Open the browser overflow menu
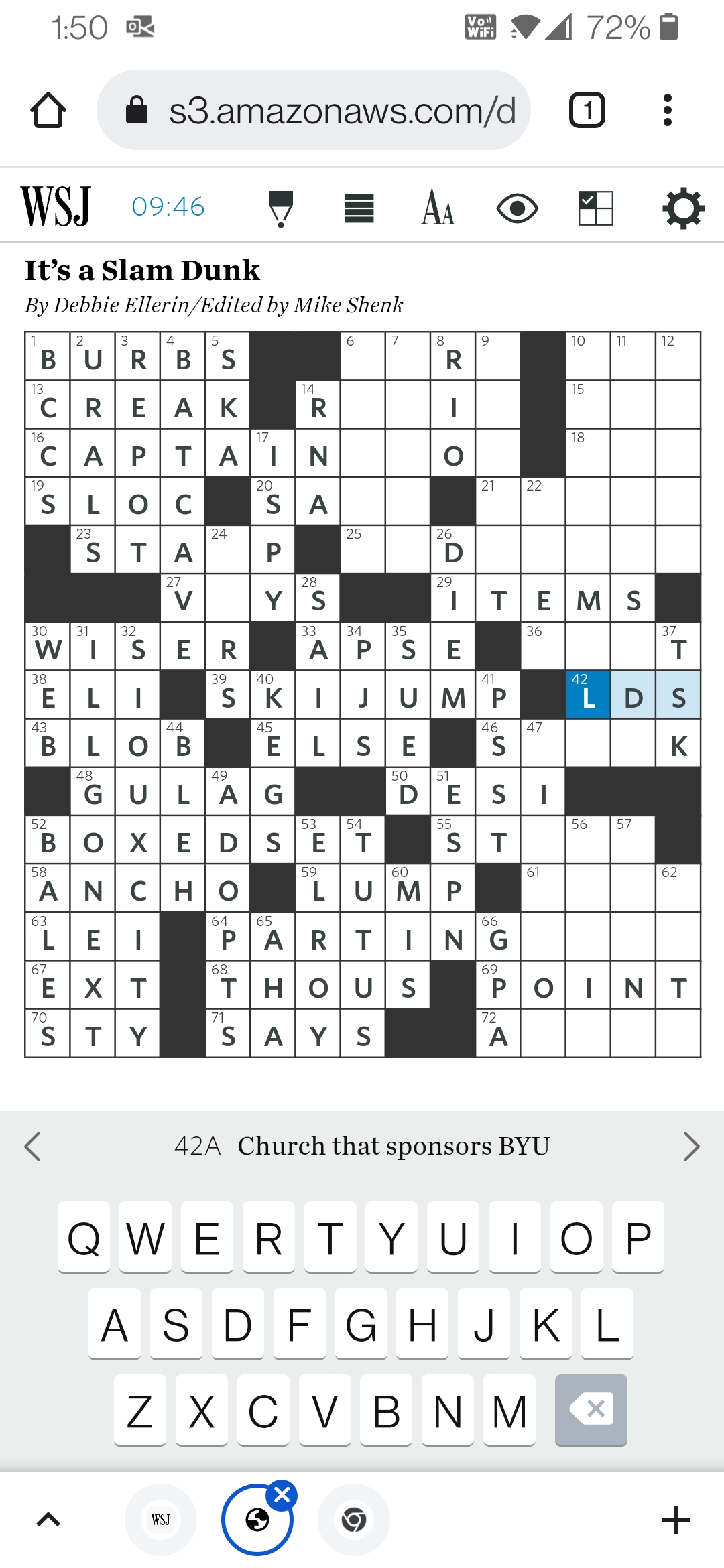Screen dimensions: 724x1568 pyautogui.click(x=666, y=110)
